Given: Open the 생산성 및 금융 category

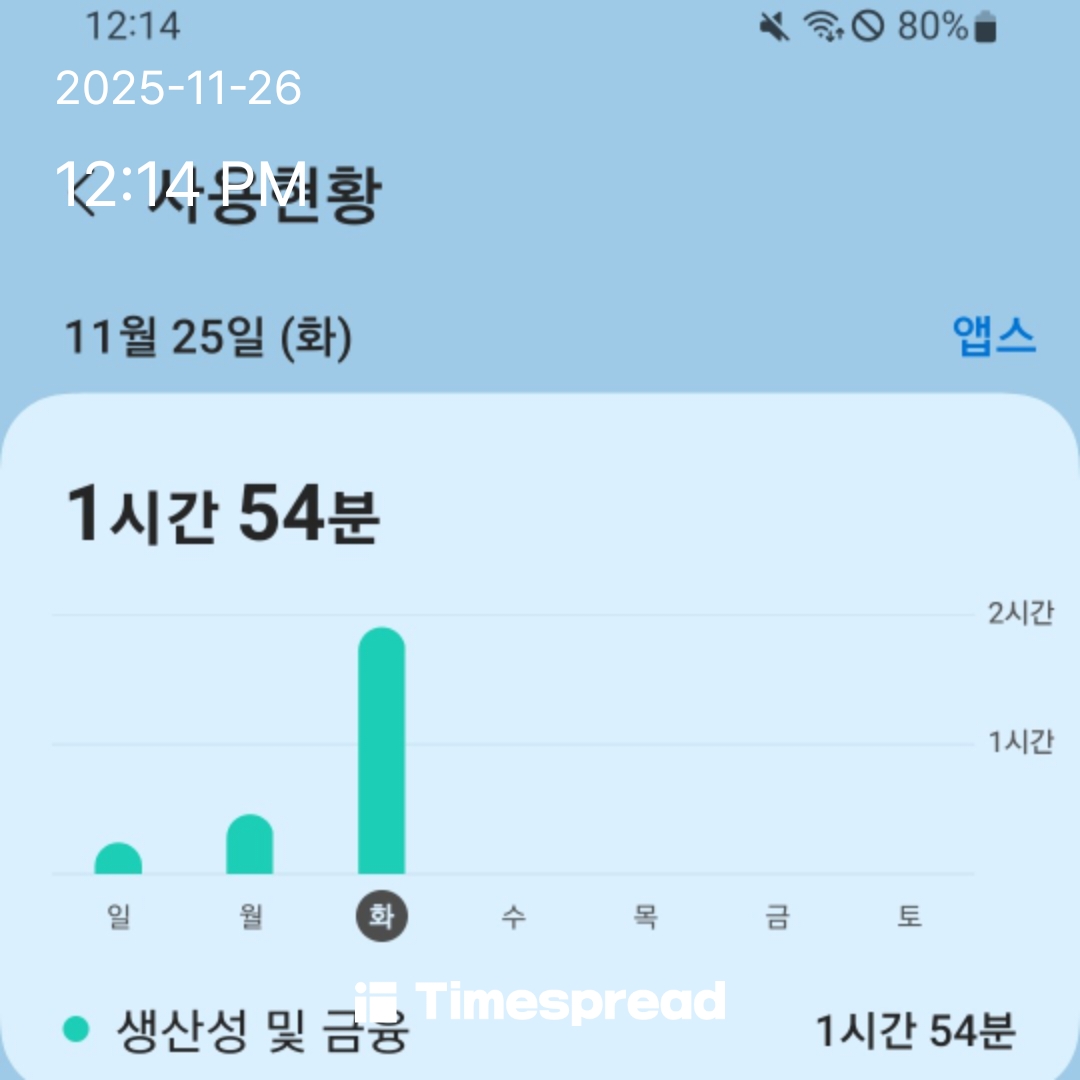Looking at the screenshot, I should 262,1030.
